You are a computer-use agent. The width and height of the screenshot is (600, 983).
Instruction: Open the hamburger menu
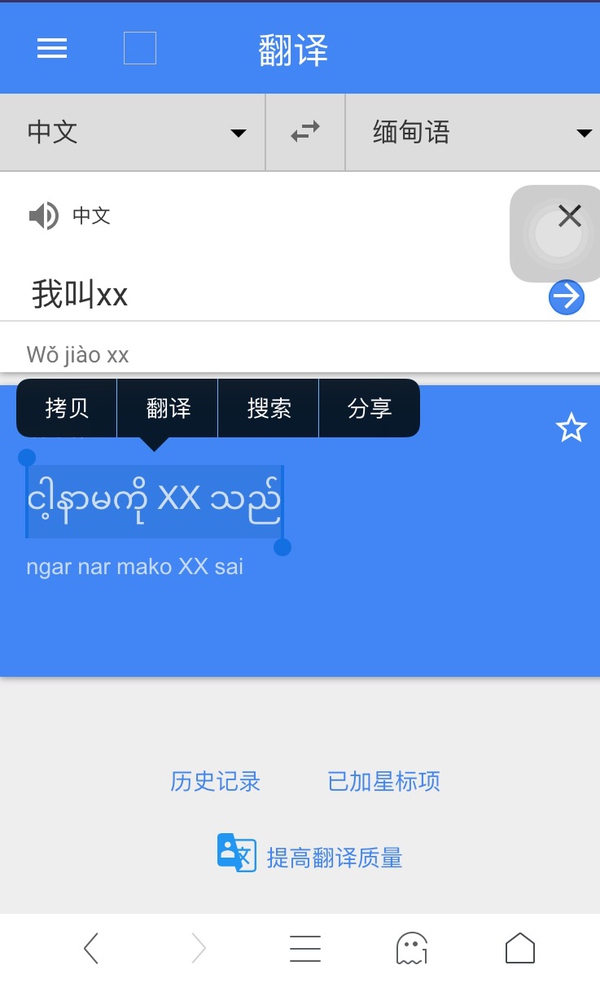(x=52, y=49)
